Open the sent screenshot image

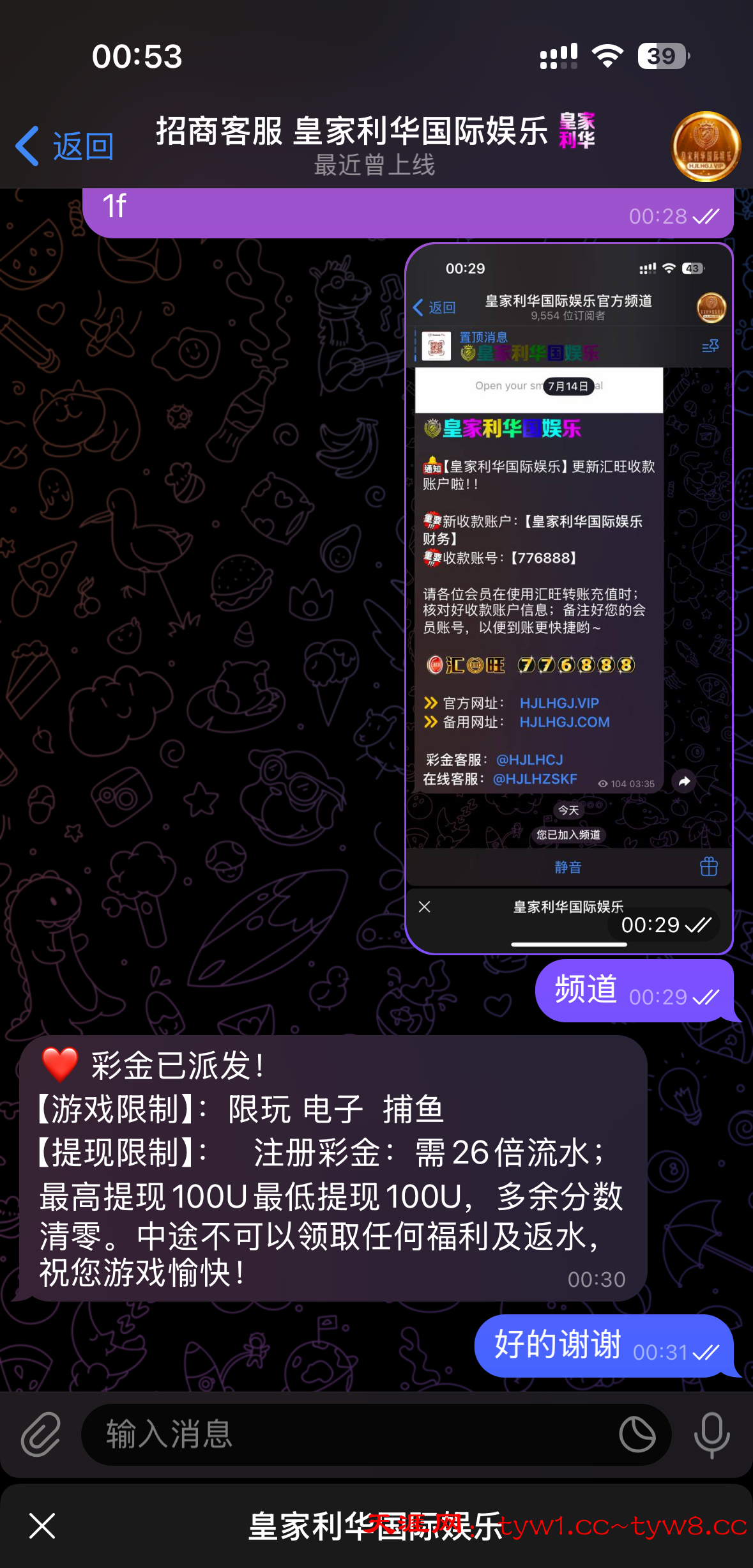click(x=568, y=598)
